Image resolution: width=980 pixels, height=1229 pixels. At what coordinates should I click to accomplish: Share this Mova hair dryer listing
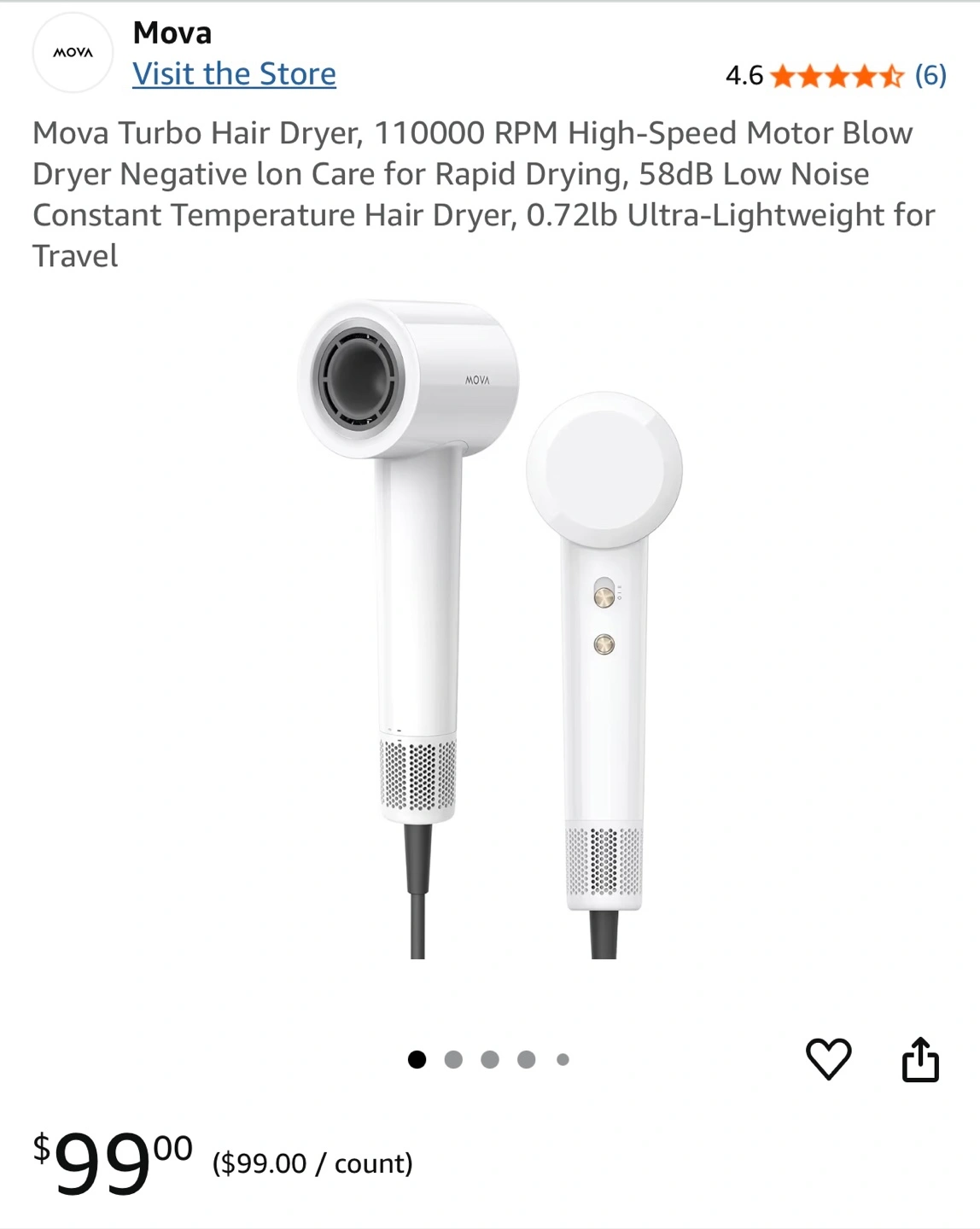click(x=920, y=1059)
